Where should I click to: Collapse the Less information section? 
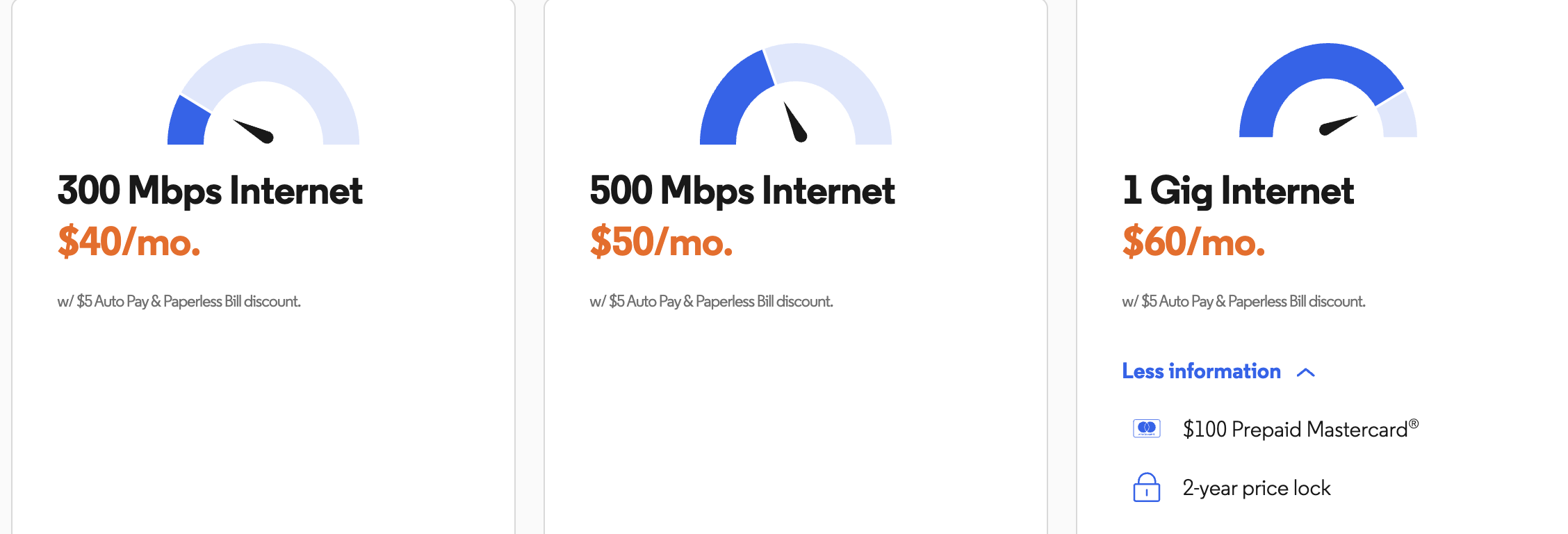point(1218,371)
